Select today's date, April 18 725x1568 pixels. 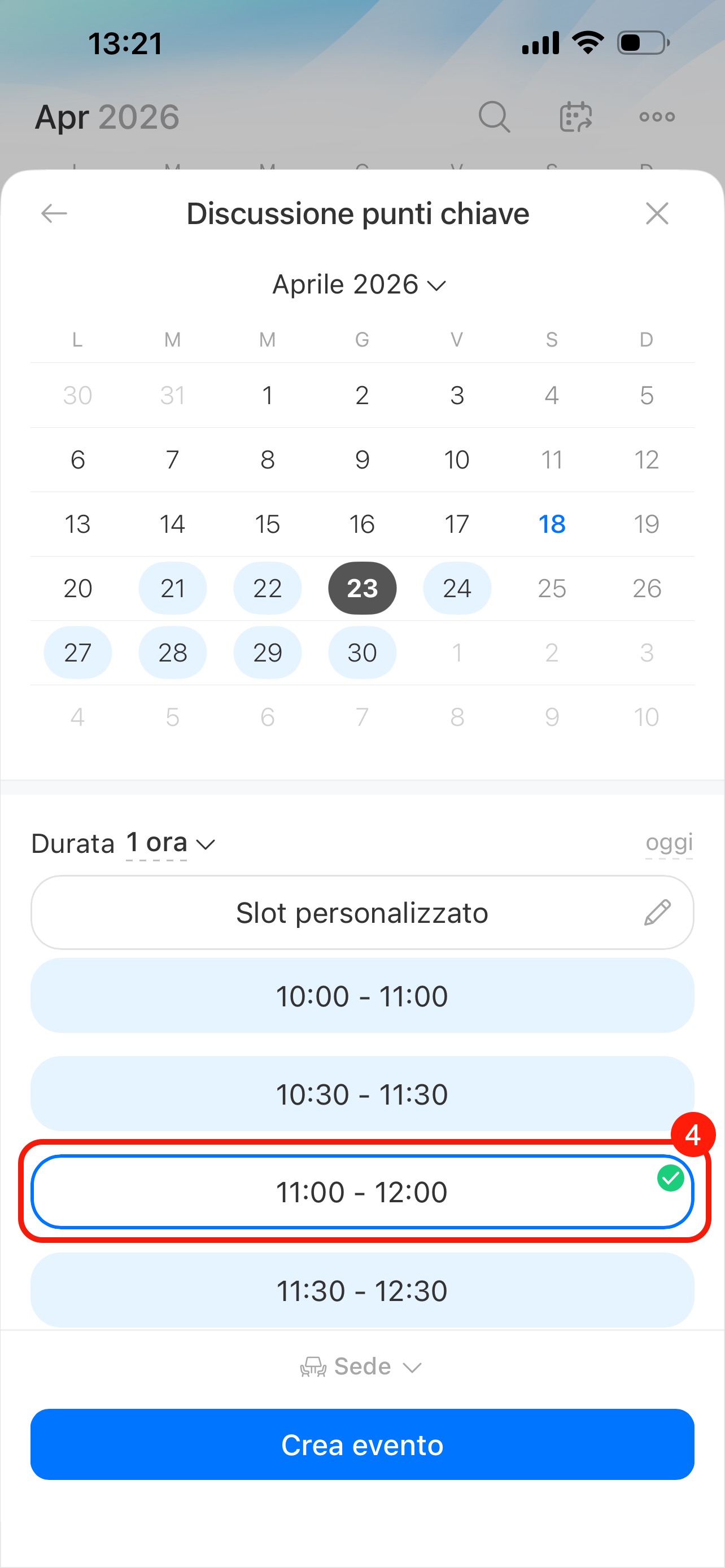pos(552,524)
